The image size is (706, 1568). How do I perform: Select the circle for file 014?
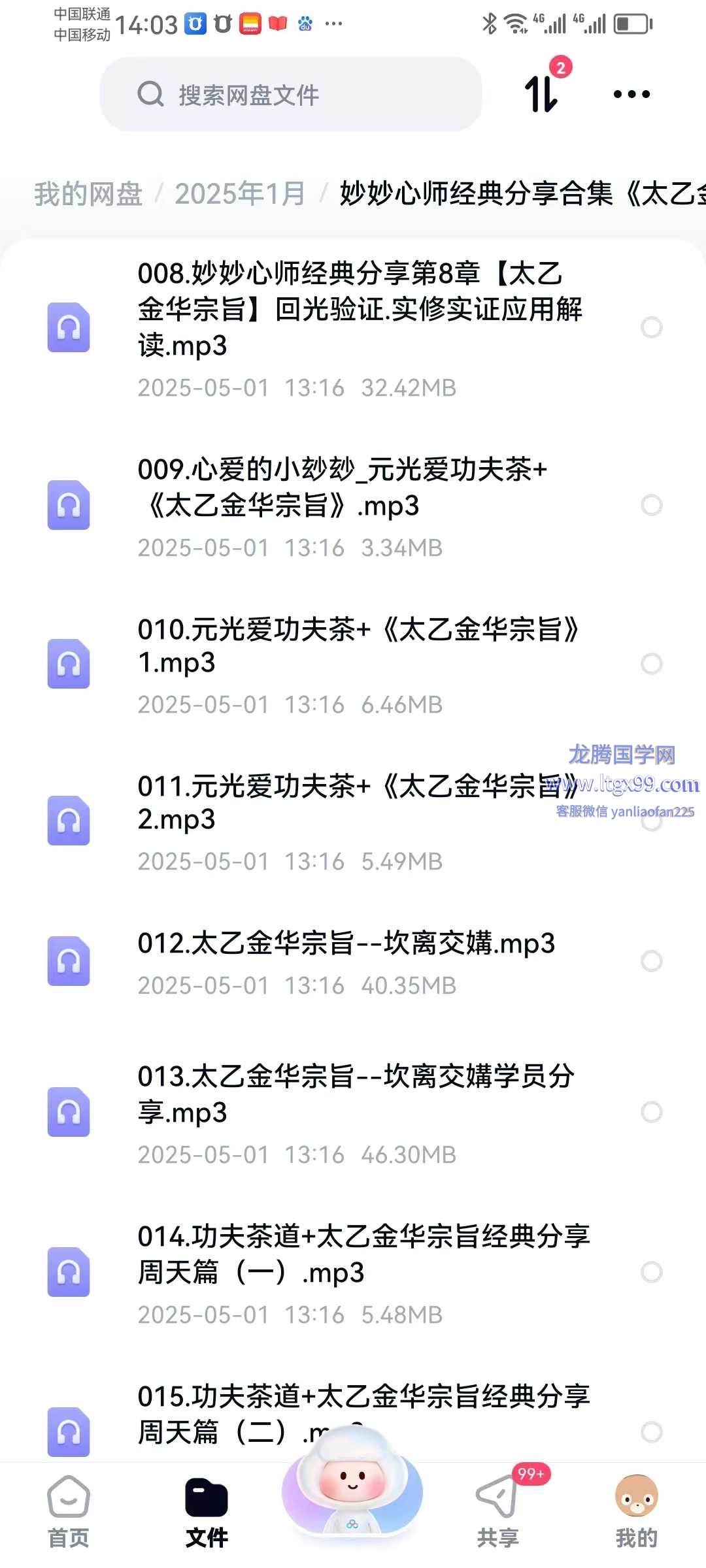(652, 1272)
